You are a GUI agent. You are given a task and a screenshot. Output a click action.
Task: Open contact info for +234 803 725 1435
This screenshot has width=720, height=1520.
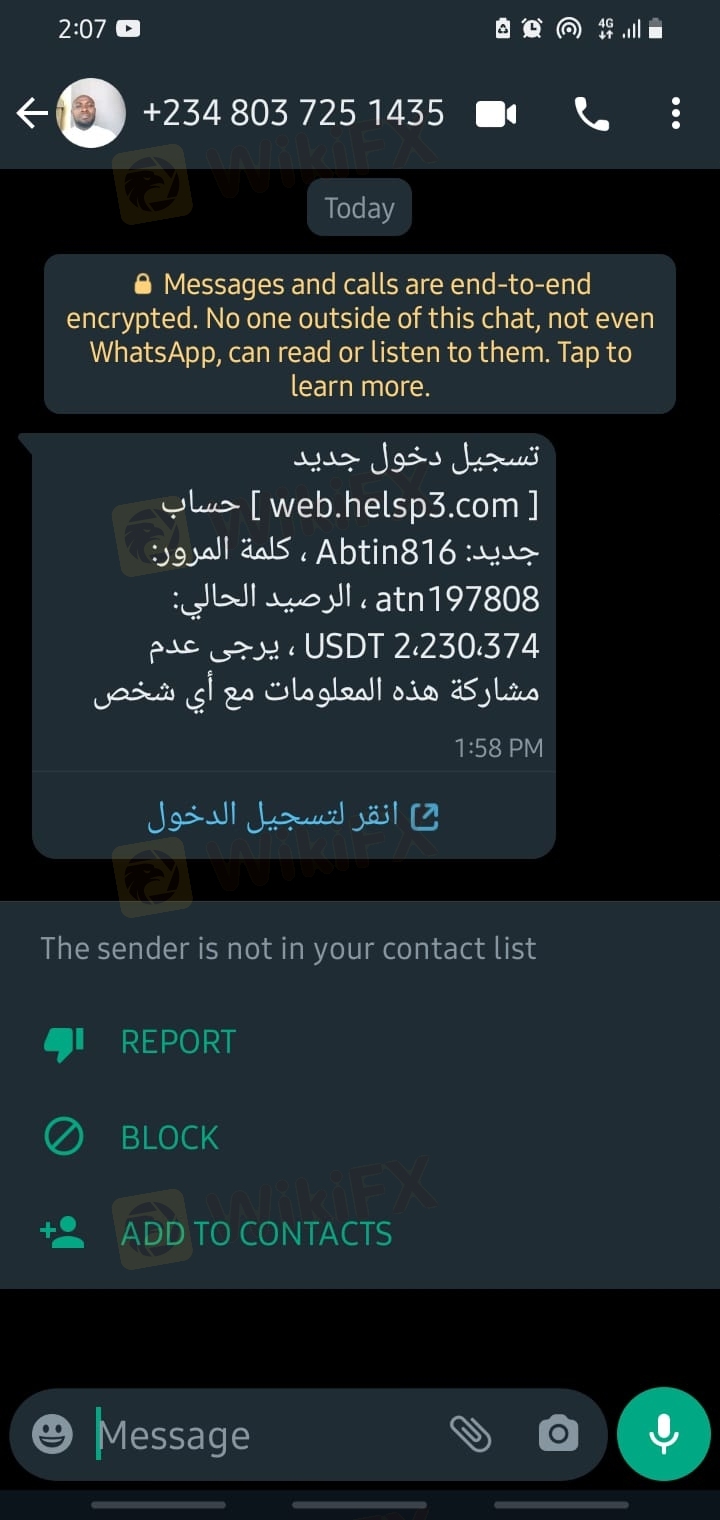pyautogui.click(x=293, y=114)
